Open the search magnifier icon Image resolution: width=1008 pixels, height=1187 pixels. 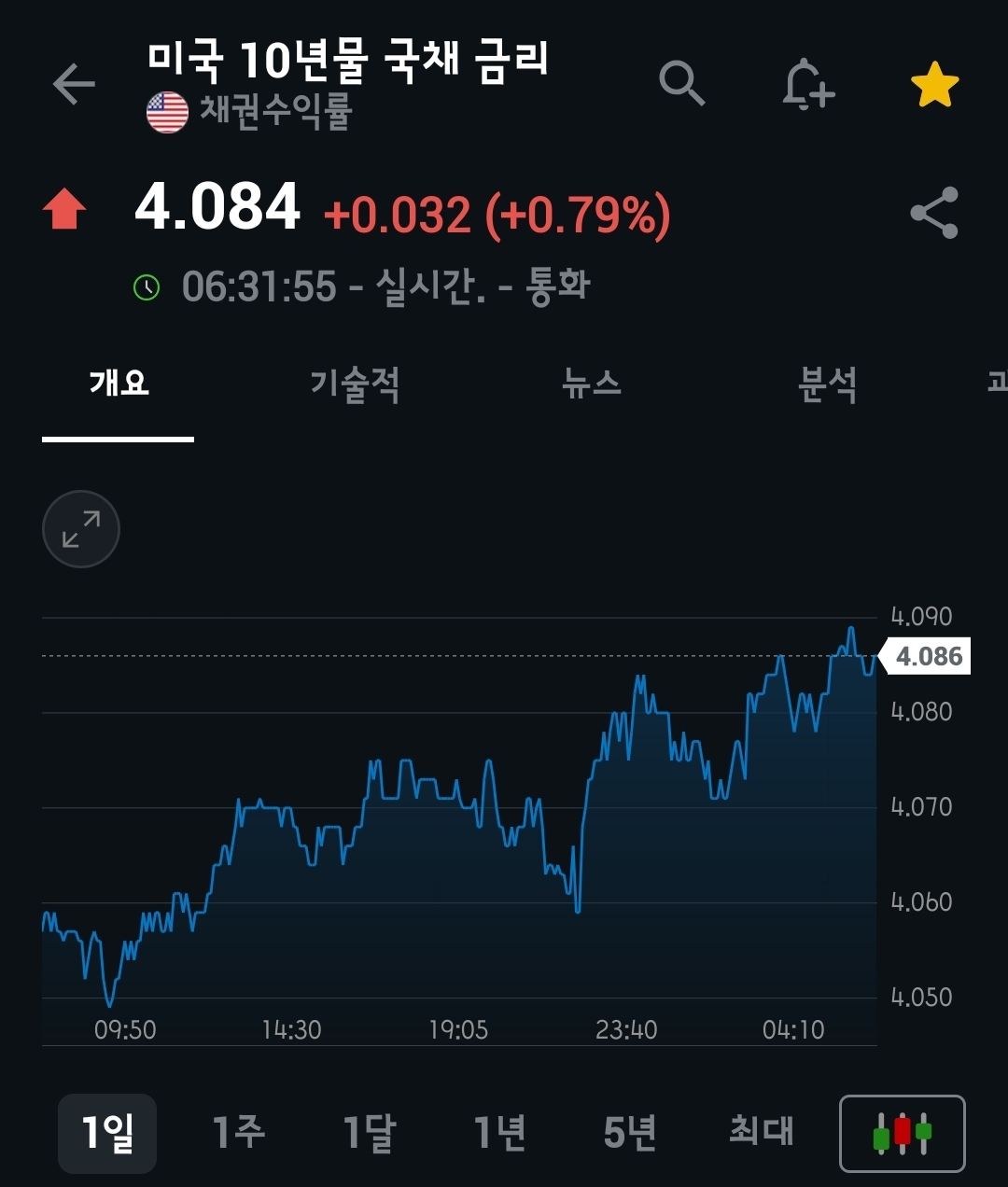(681, 84)
